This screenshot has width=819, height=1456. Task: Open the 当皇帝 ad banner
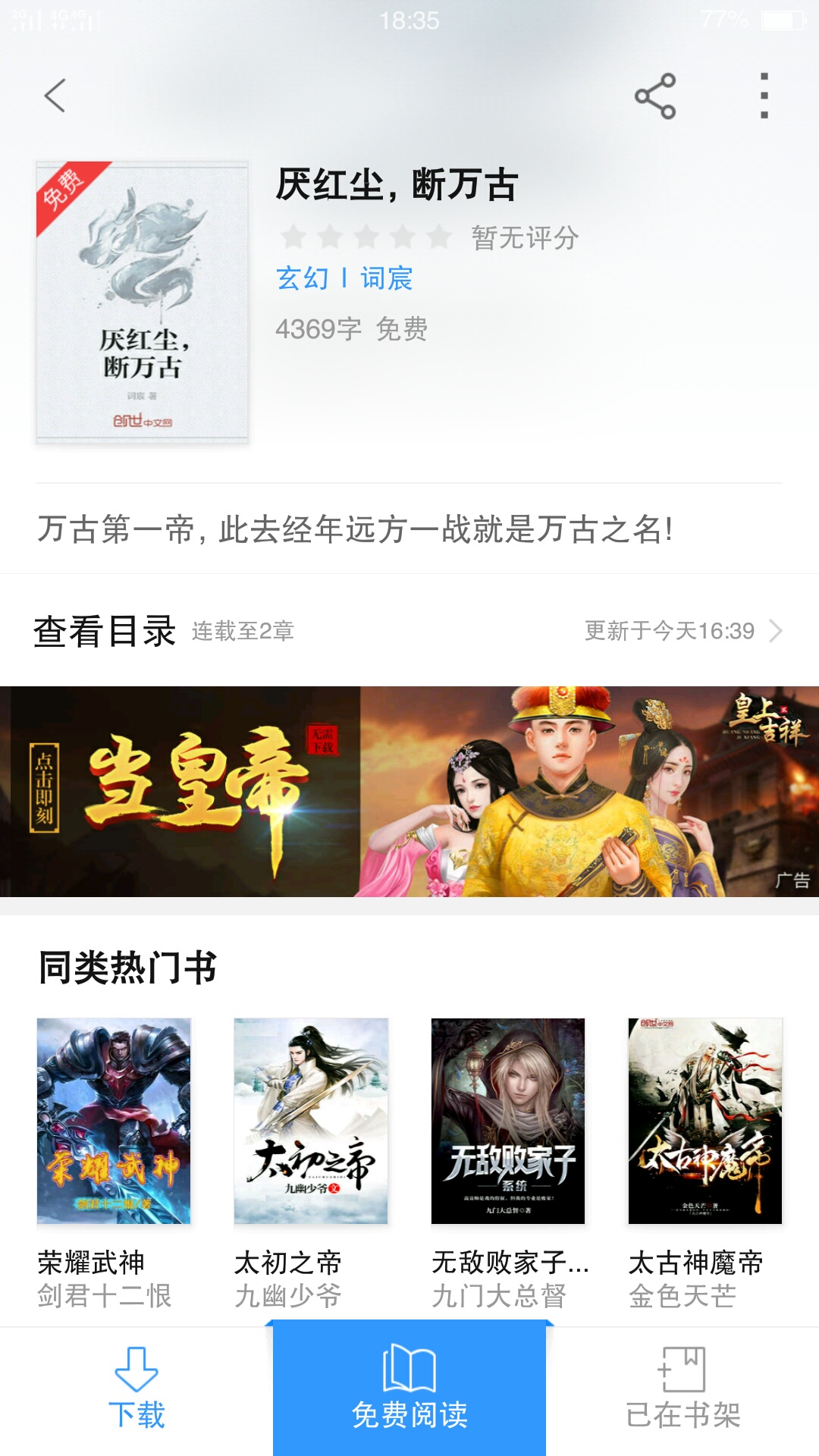point(409,791)
